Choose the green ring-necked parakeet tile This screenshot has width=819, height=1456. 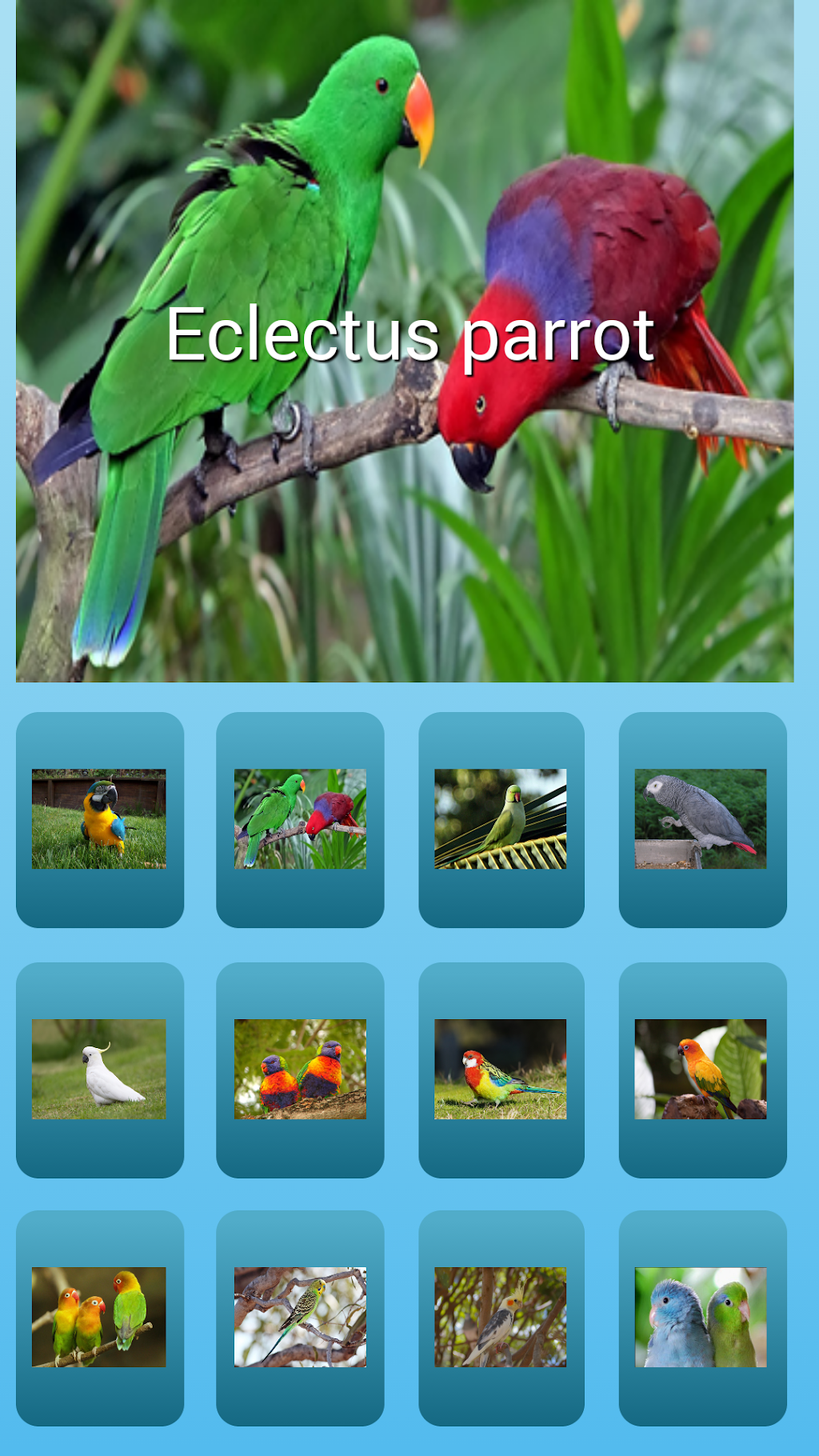[x=501, y=819]
